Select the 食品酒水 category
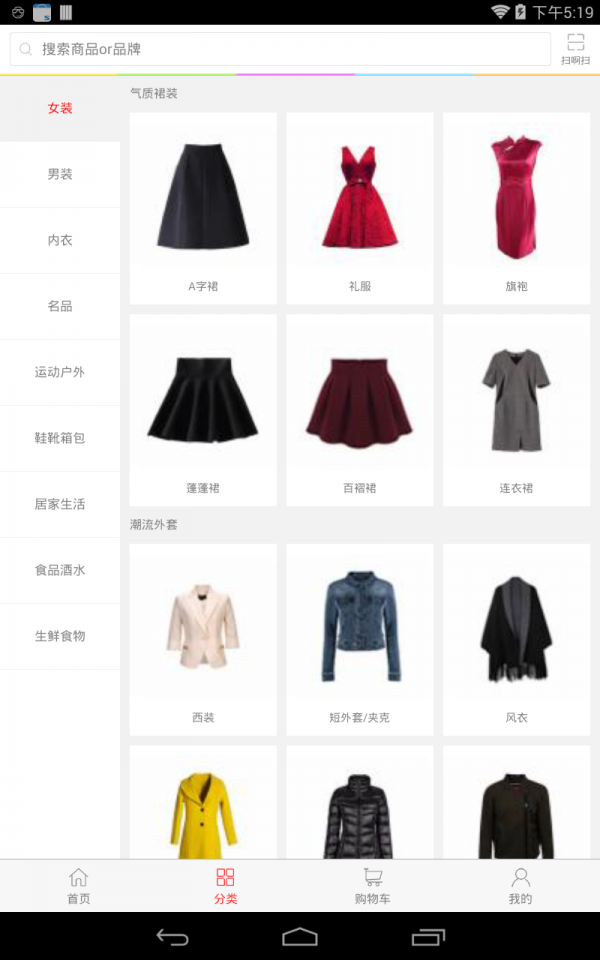Viewport: 600px width, 960px height. 60,570
